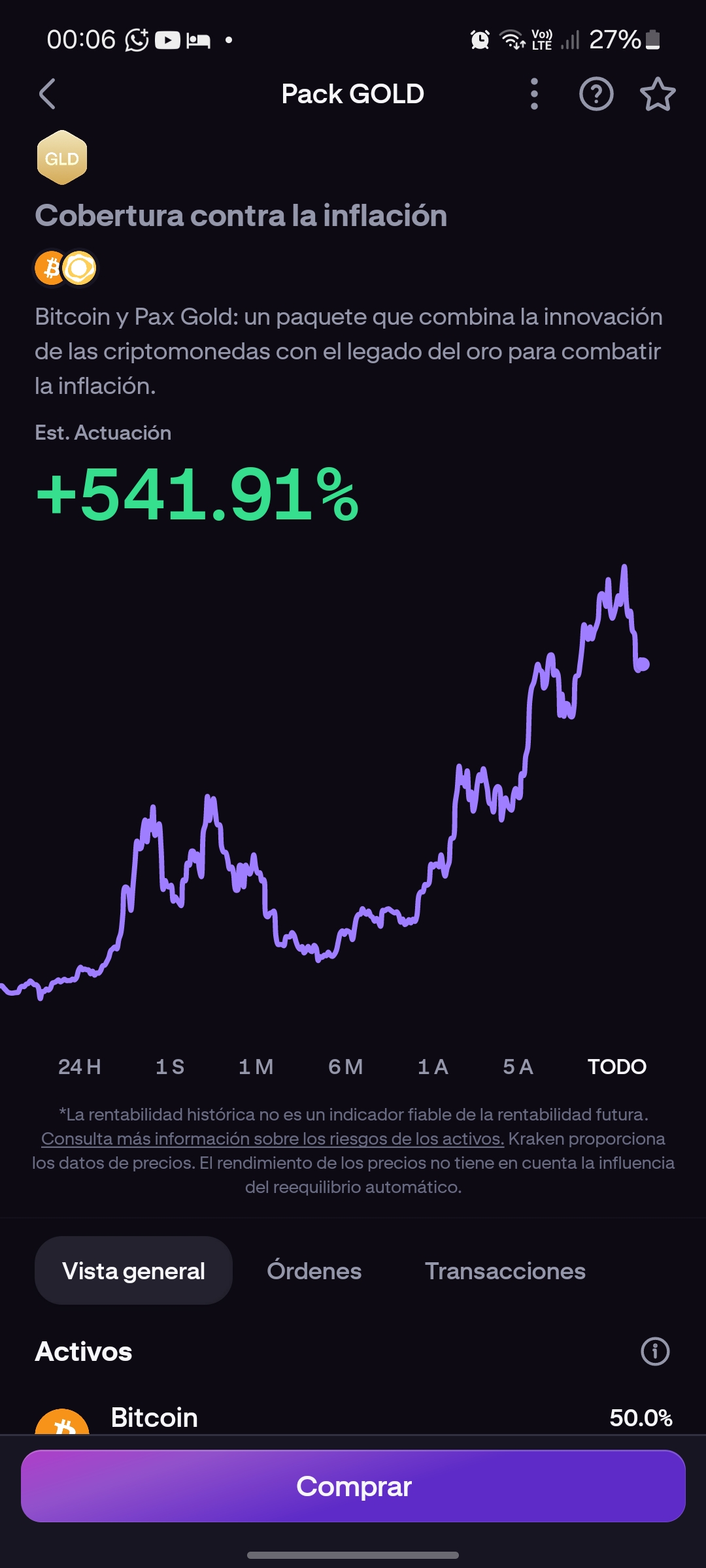
Task: Open the Transacciones tab
Action: 505,1270
